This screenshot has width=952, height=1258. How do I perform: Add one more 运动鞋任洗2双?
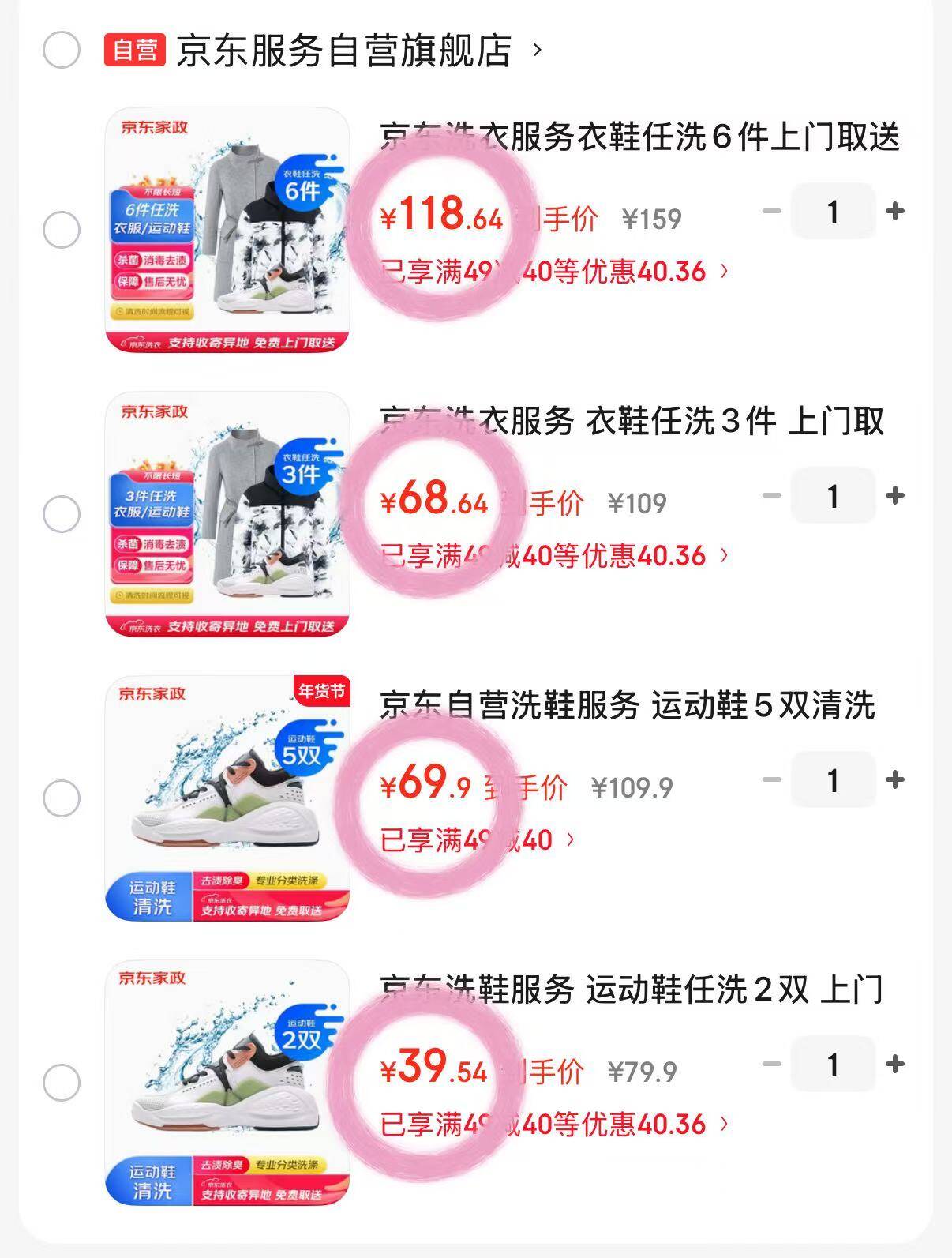[x=895, y=1065]
